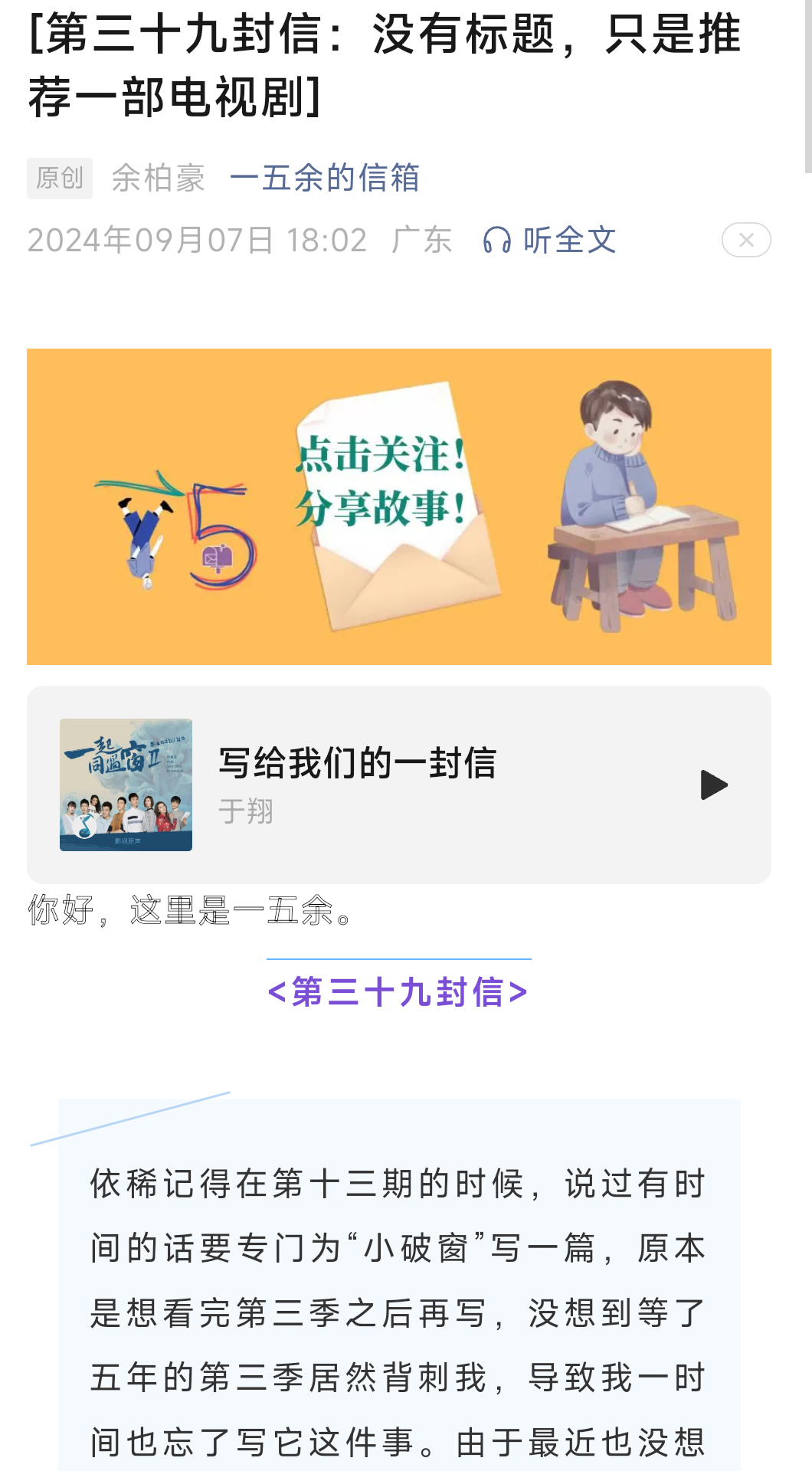812x1471 pixels.
Task: Dismiss the listen prompt with the X button
Action: coord(746,240)
